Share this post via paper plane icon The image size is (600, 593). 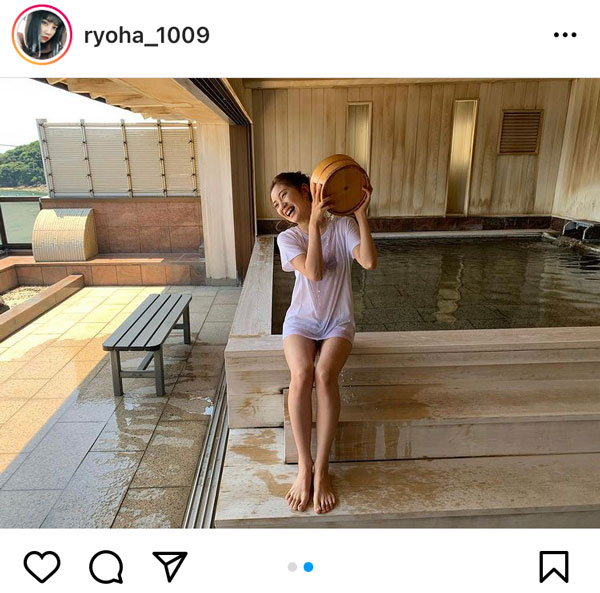[x=170, y=566]
